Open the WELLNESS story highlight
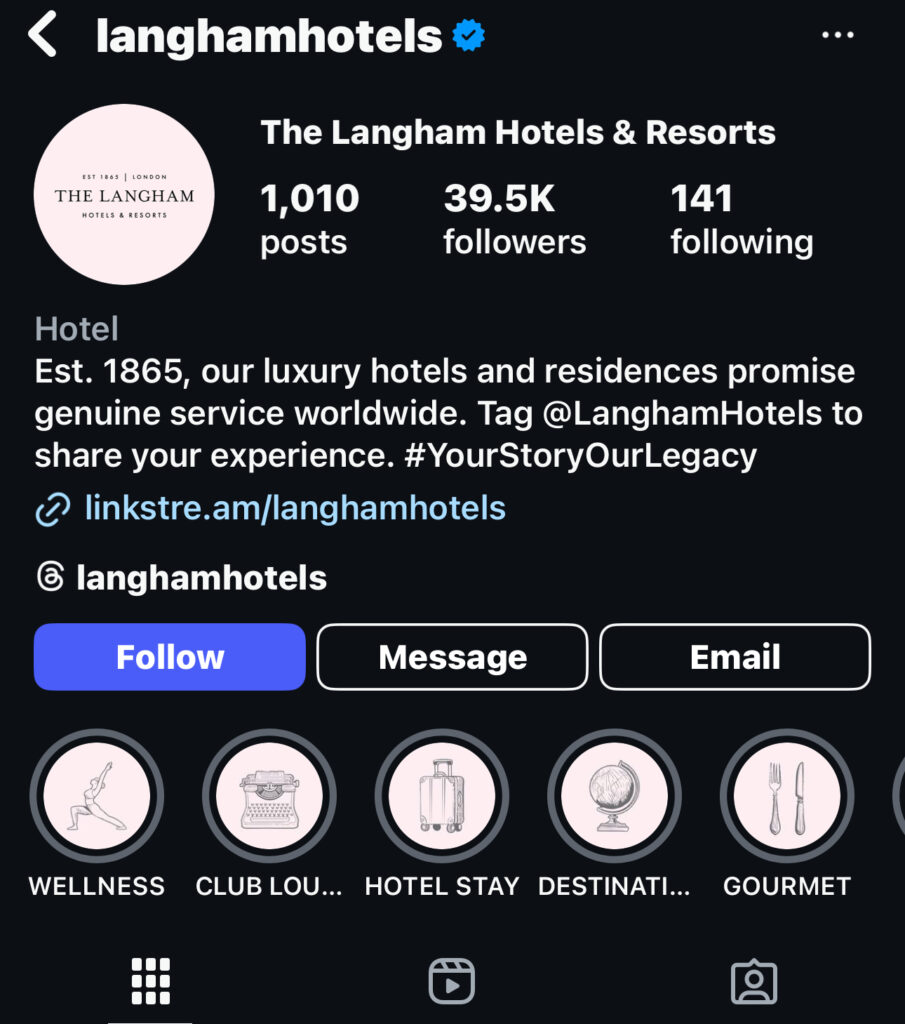 (x=97, y=797)
